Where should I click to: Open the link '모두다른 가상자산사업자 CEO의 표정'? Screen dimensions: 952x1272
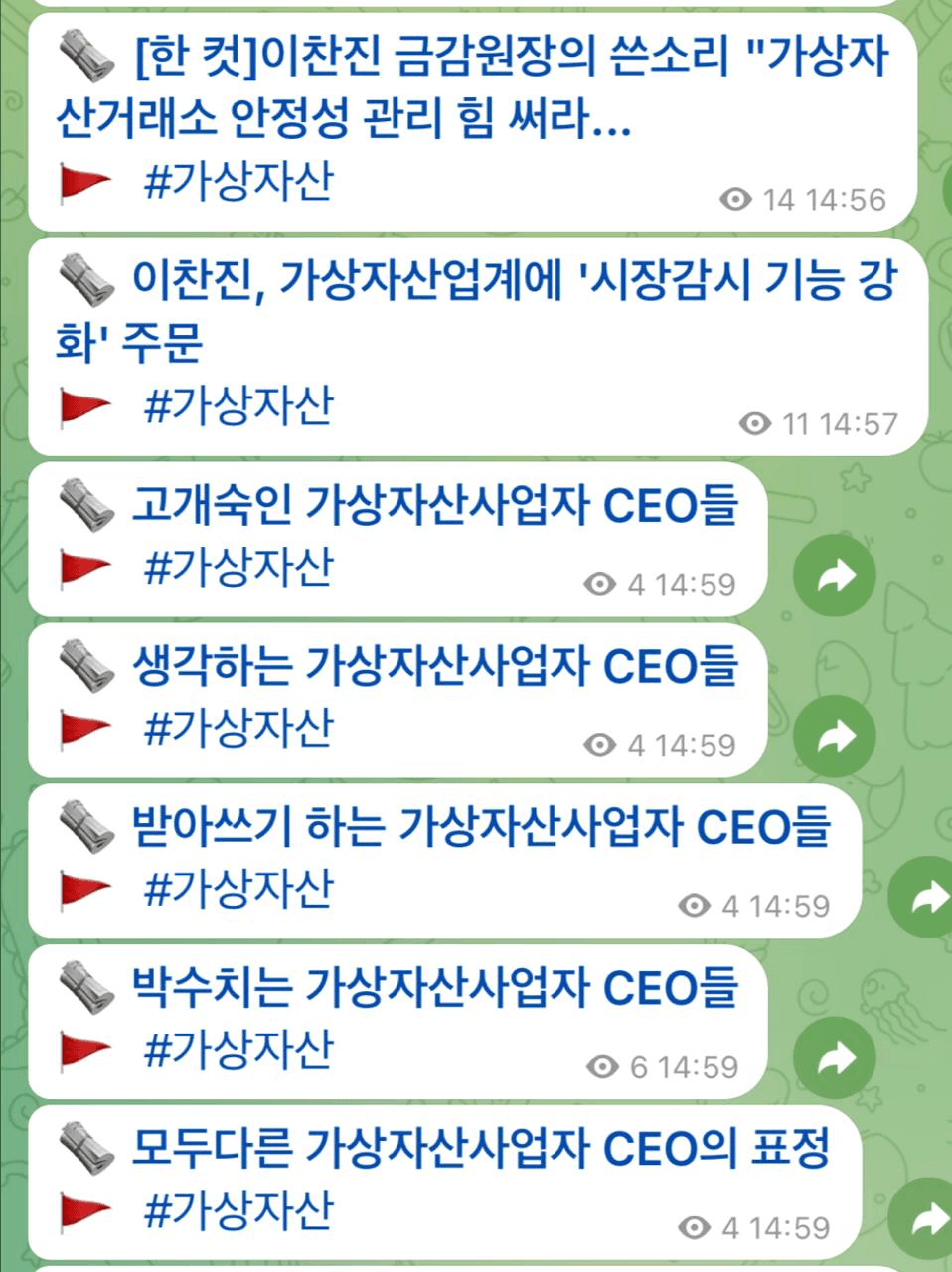pos(481,1149)
